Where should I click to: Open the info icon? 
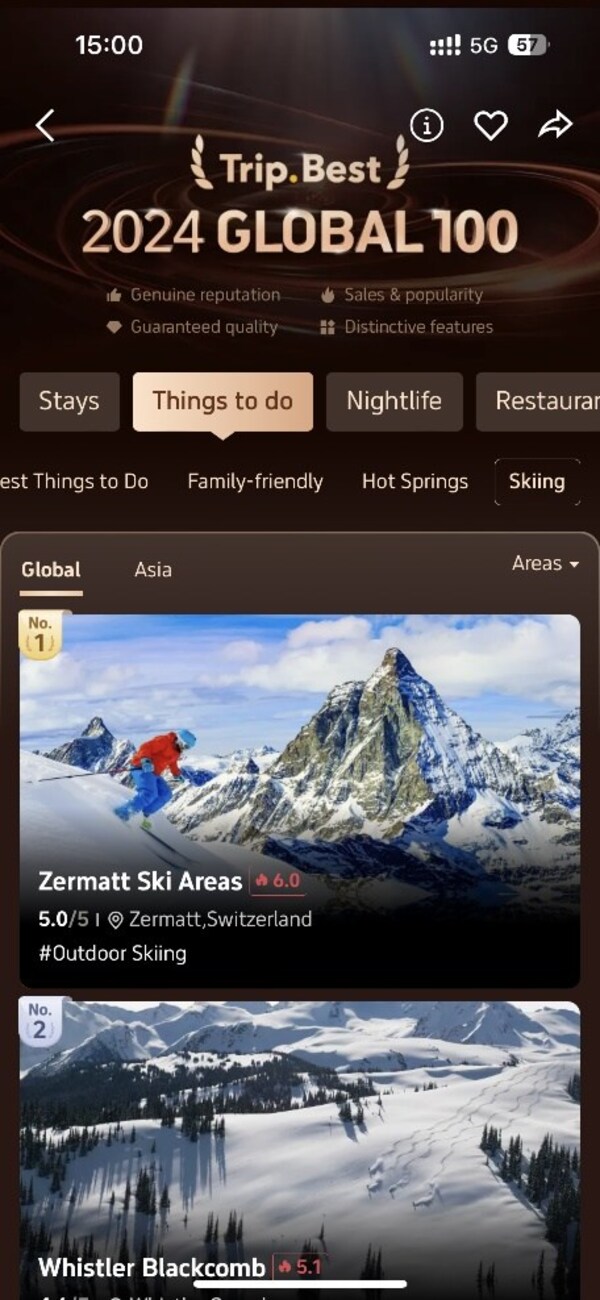pos(427,125)
